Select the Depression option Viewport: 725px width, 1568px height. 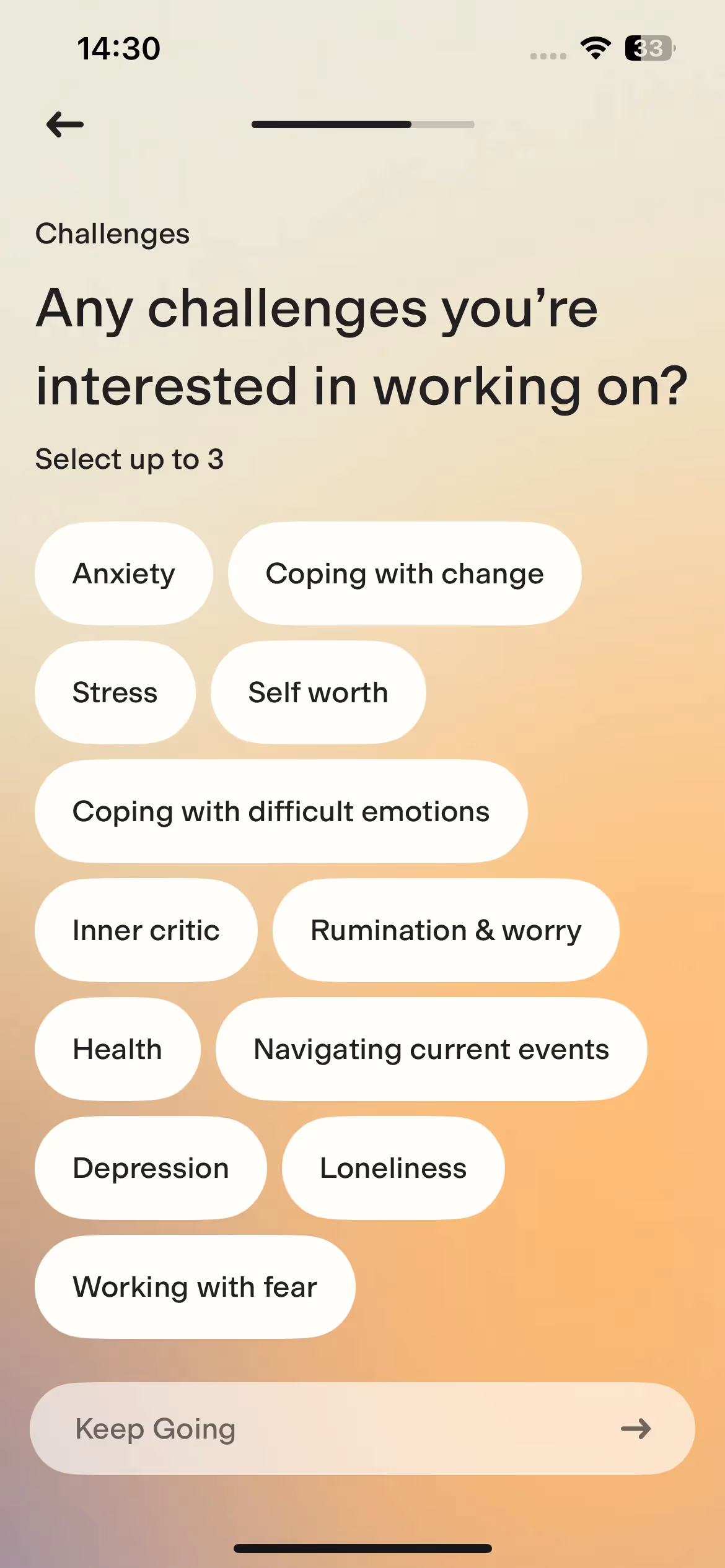click(x=151, y=1168)
